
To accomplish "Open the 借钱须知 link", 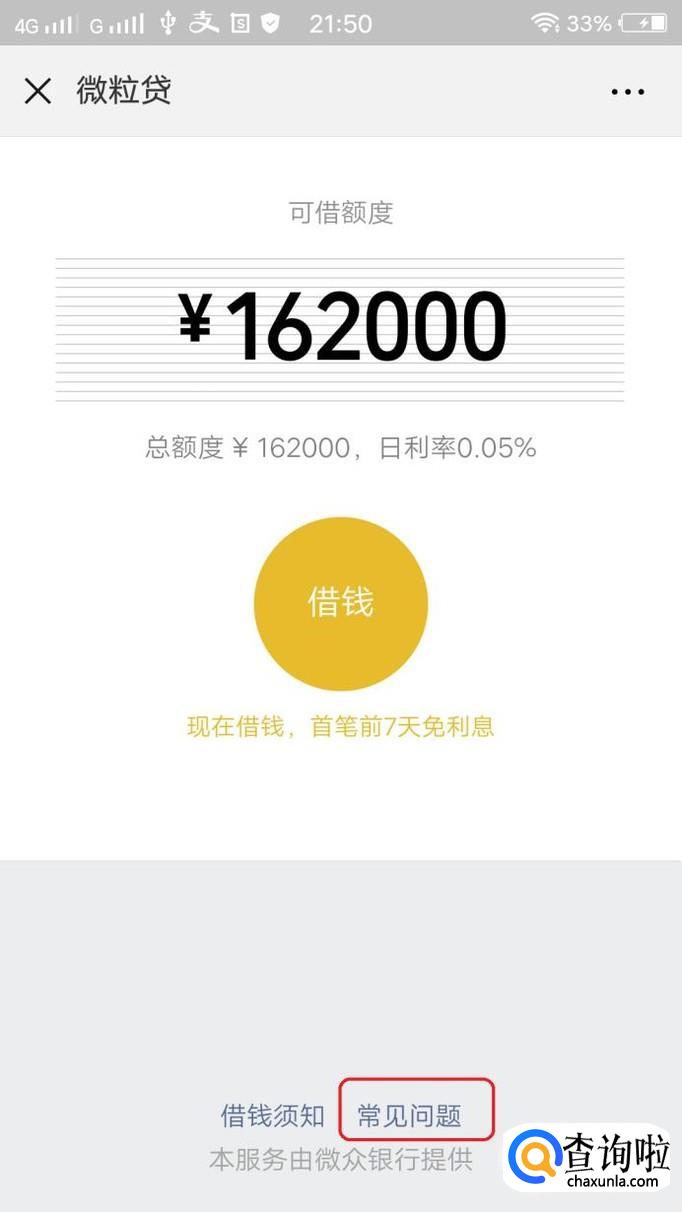I will tap(273, 1115).
